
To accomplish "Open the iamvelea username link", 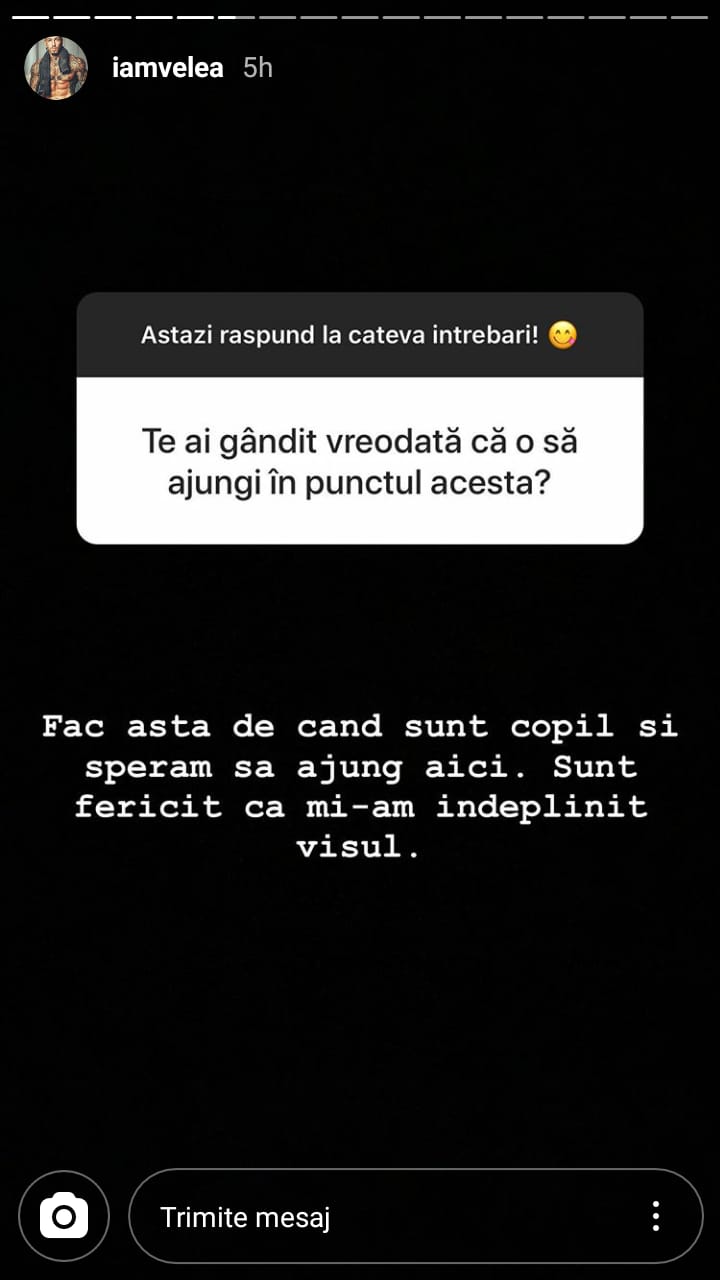I will [x=169, y=68].
